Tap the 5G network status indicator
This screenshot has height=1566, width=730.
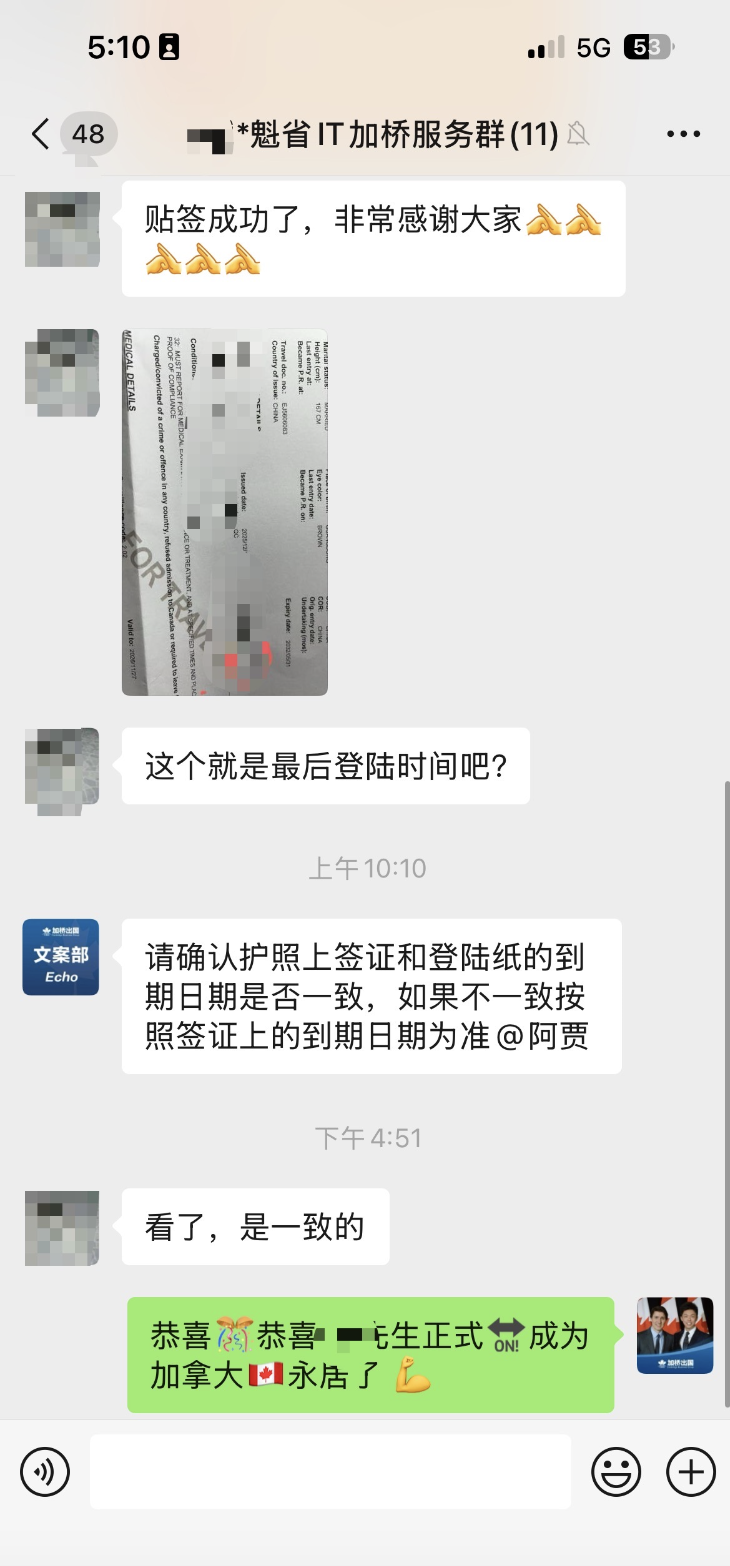tap(589, 47)
